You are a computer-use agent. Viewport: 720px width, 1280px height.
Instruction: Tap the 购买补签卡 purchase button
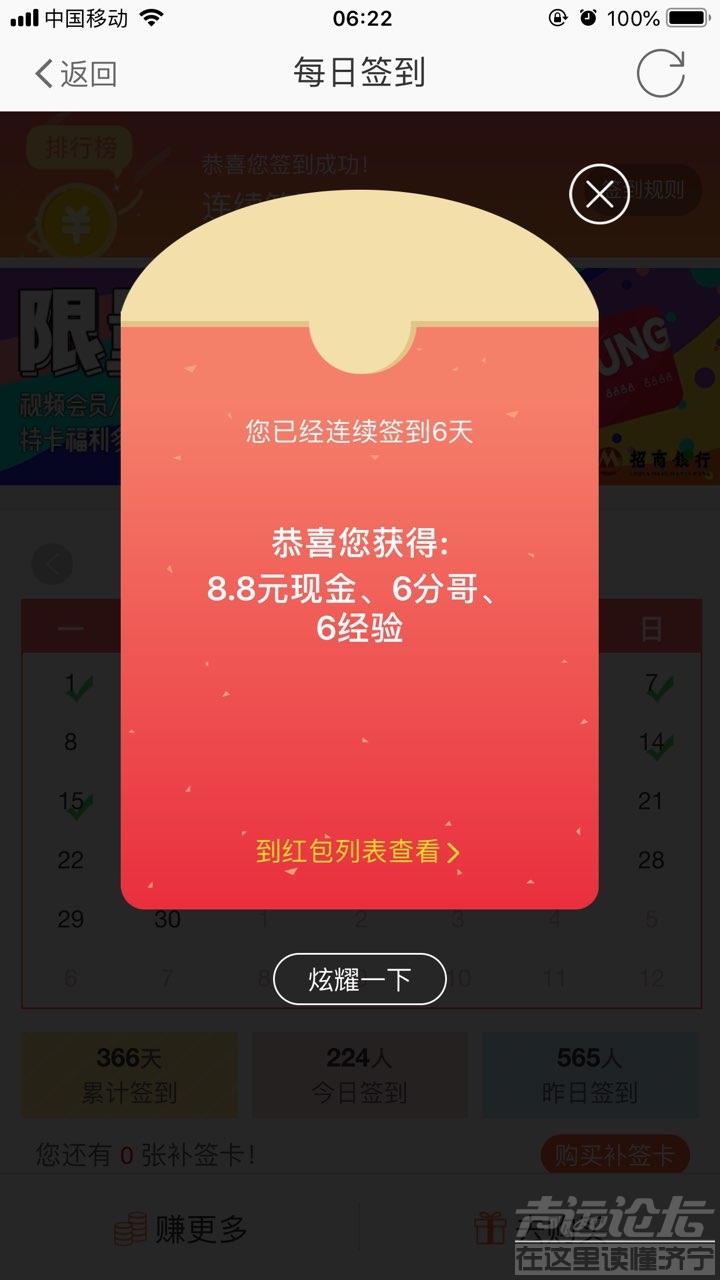[x=614, y=1154]
